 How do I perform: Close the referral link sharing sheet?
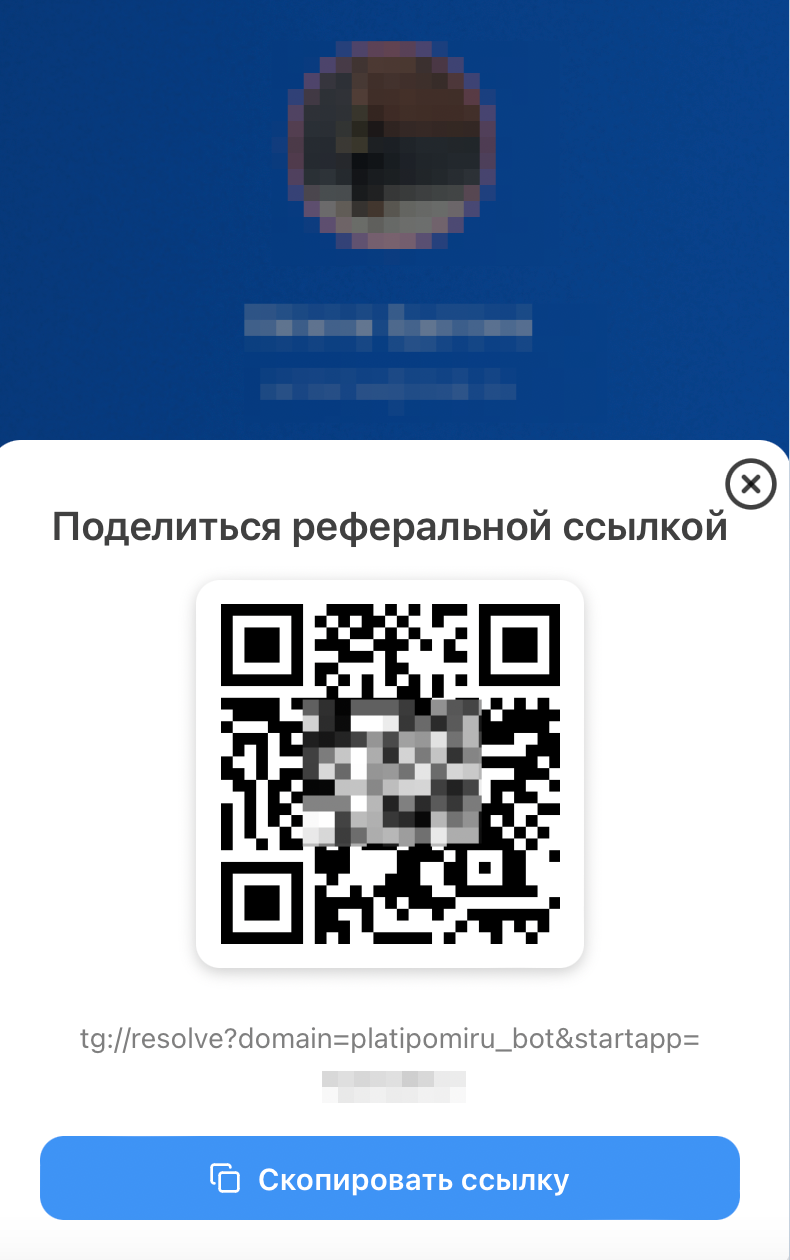(750, 485)
